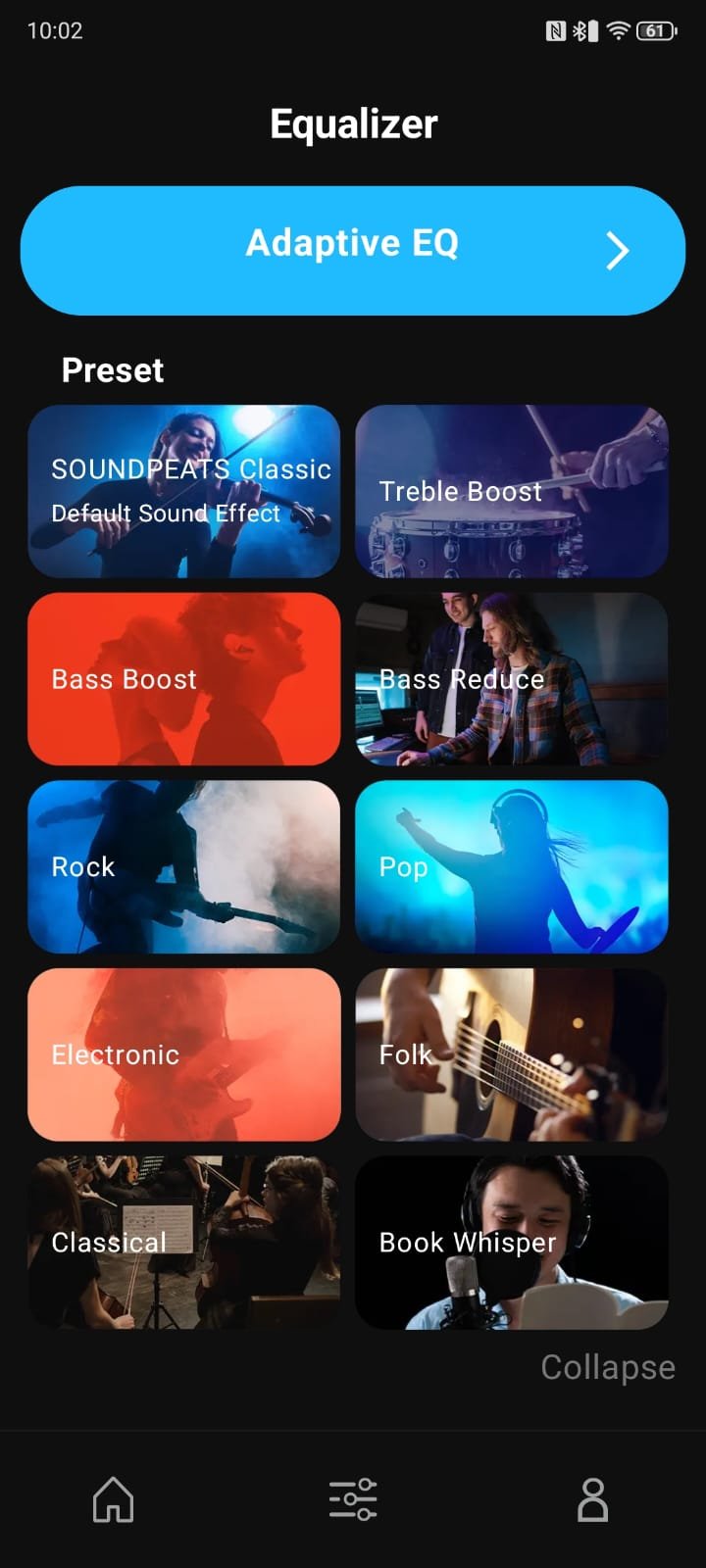Select the Bass Reduce preset

(x=511, y=678)
